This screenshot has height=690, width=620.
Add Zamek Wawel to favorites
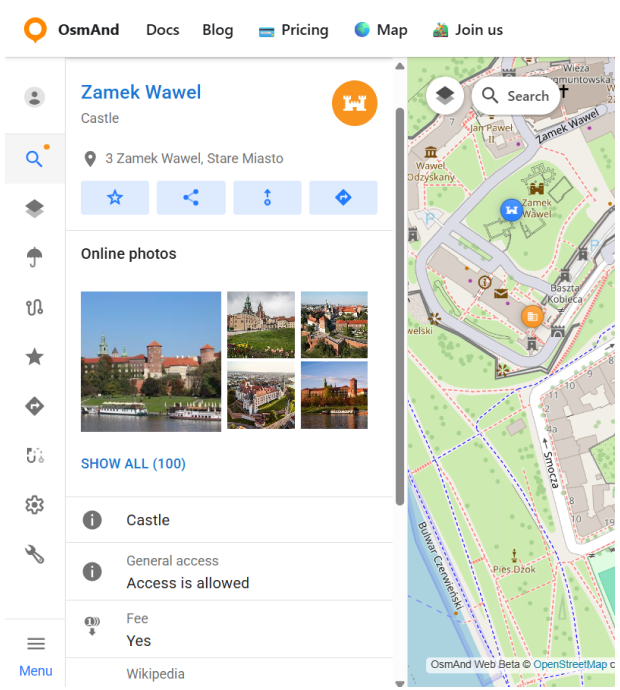pos(115,198)
